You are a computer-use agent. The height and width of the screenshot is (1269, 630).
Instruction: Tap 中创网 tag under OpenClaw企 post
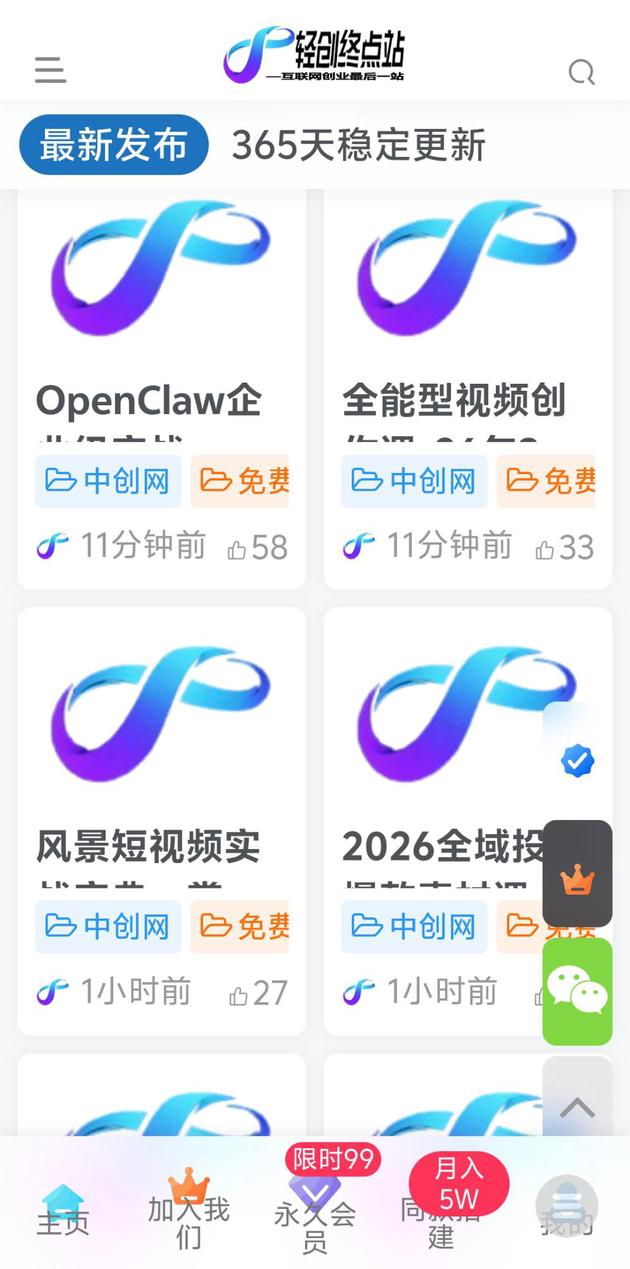tap(108, 481)
